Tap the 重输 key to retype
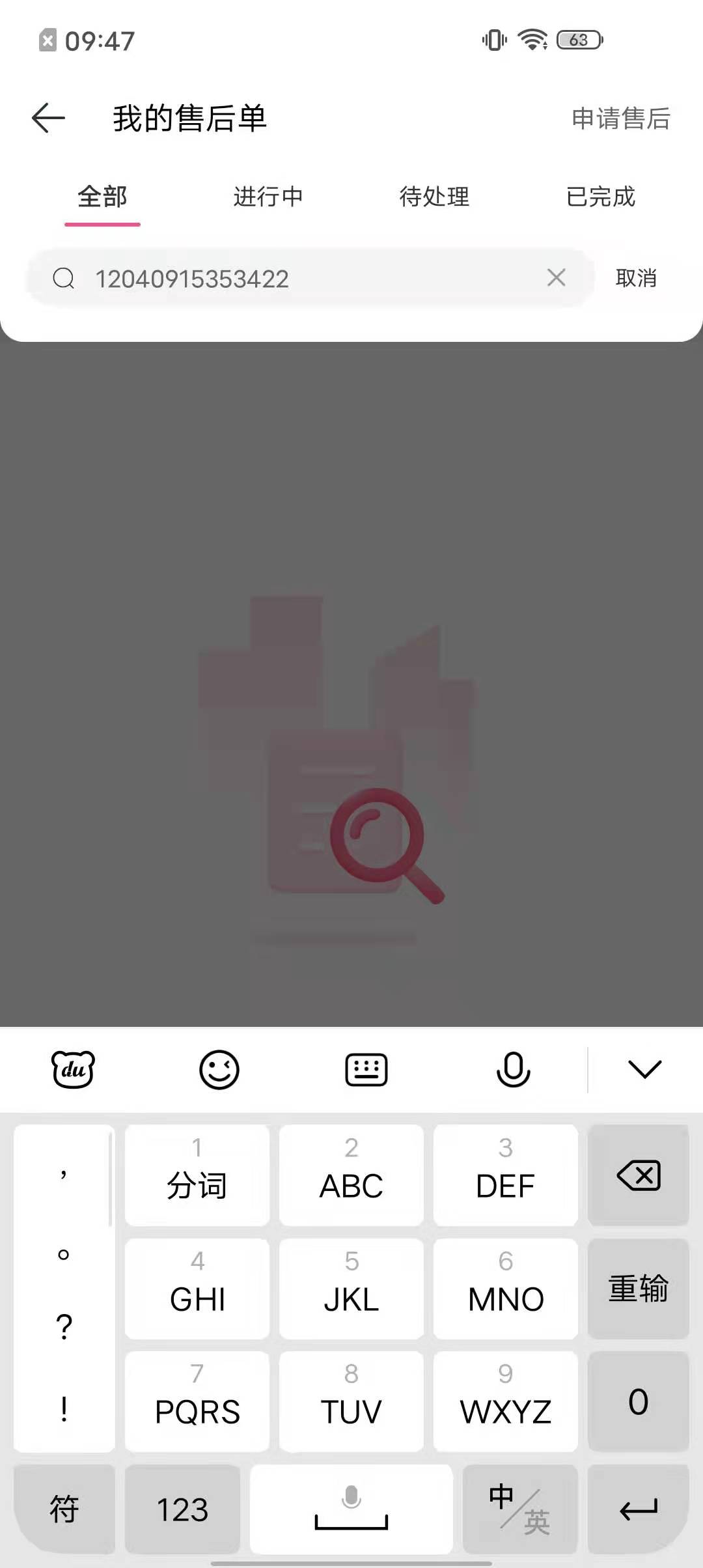This screenshot has width=703, height=1568. pos(638,1289)
